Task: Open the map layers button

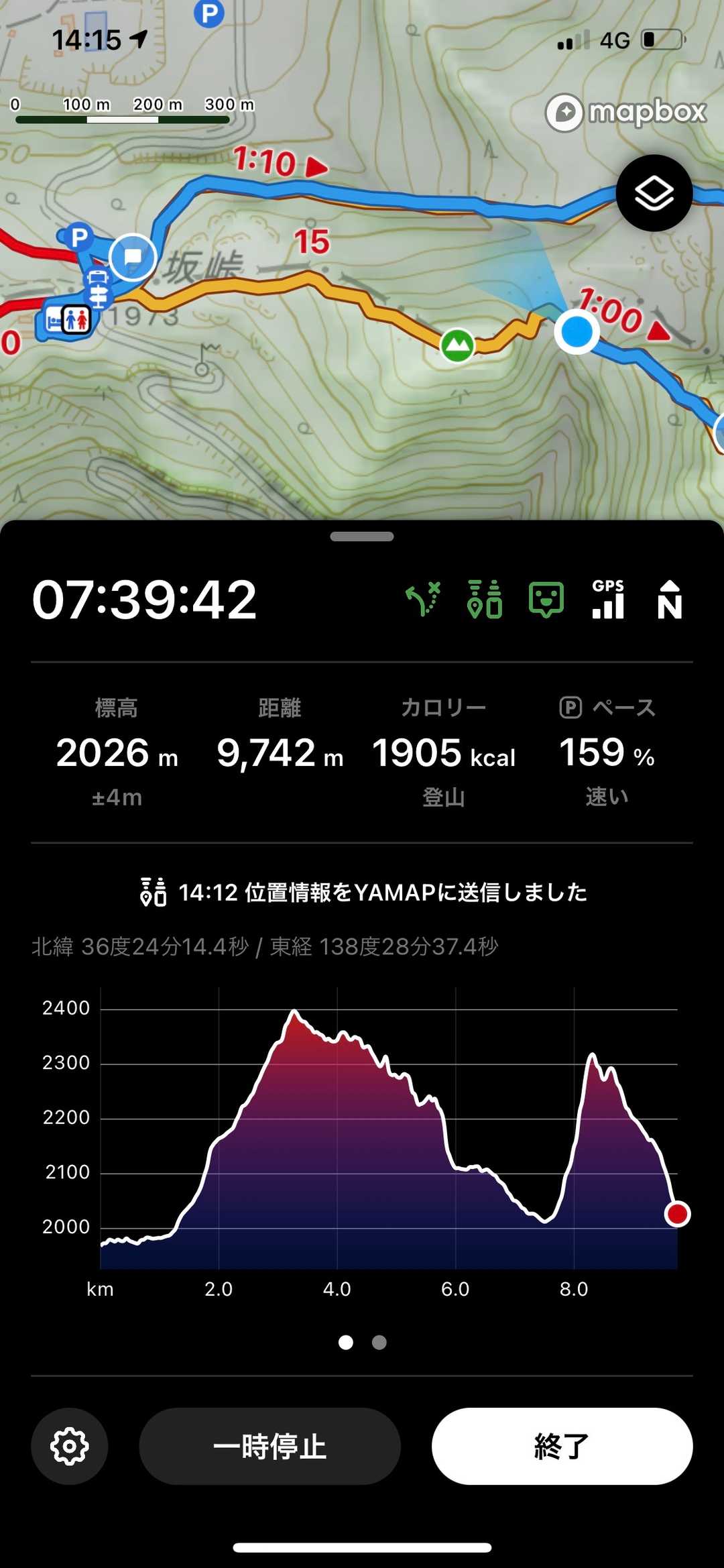Action: pos(654,193)
